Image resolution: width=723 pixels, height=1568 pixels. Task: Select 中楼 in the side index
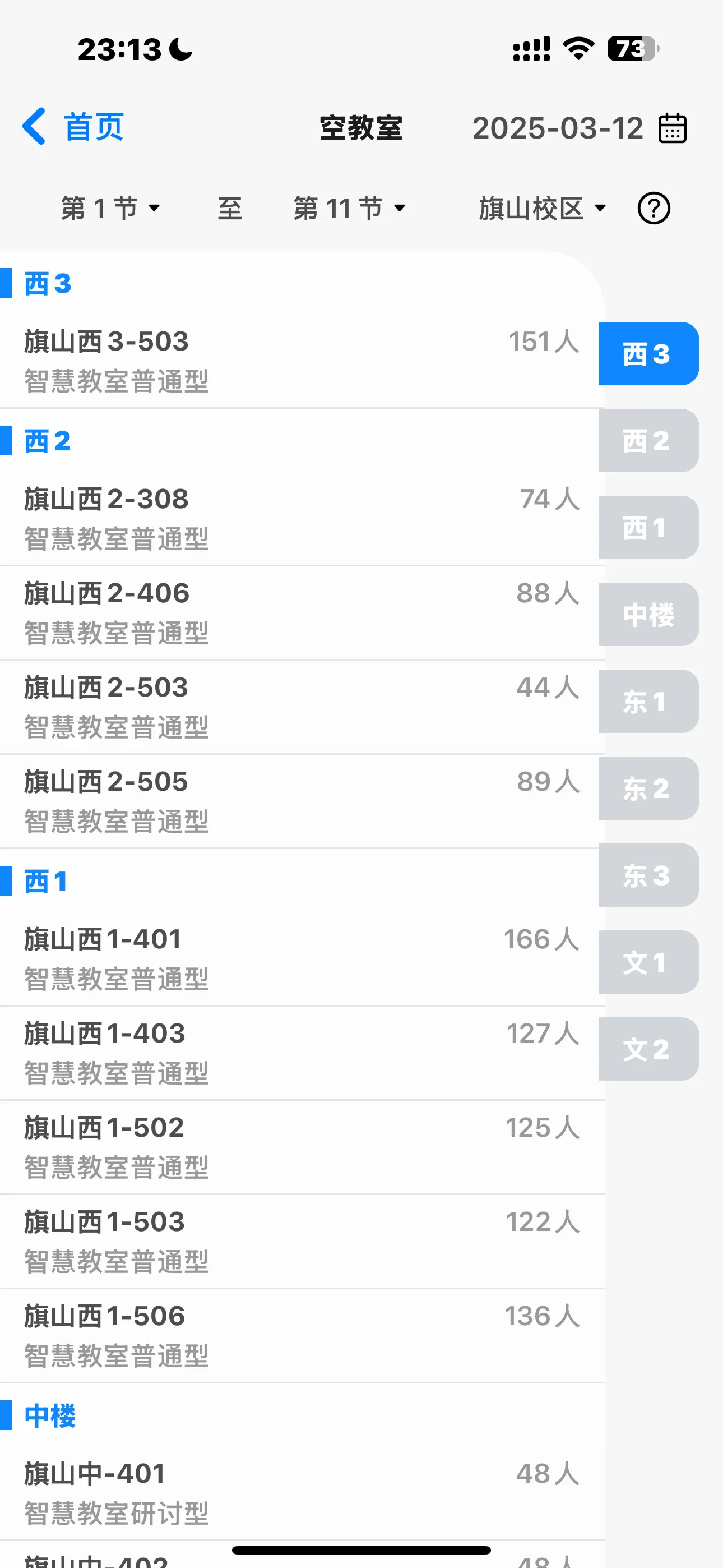pos(647,615)
